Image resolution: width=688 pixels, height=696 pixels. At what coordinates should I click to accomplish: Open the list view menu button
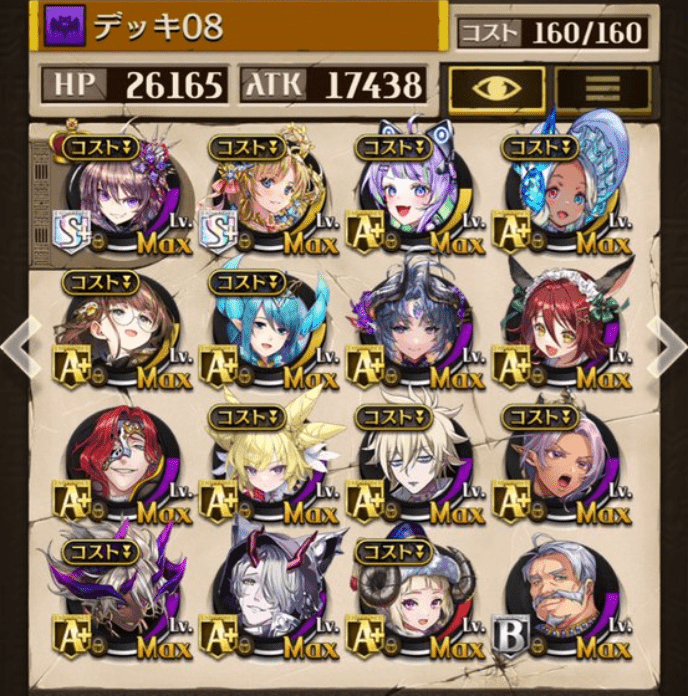click(602, 87)
